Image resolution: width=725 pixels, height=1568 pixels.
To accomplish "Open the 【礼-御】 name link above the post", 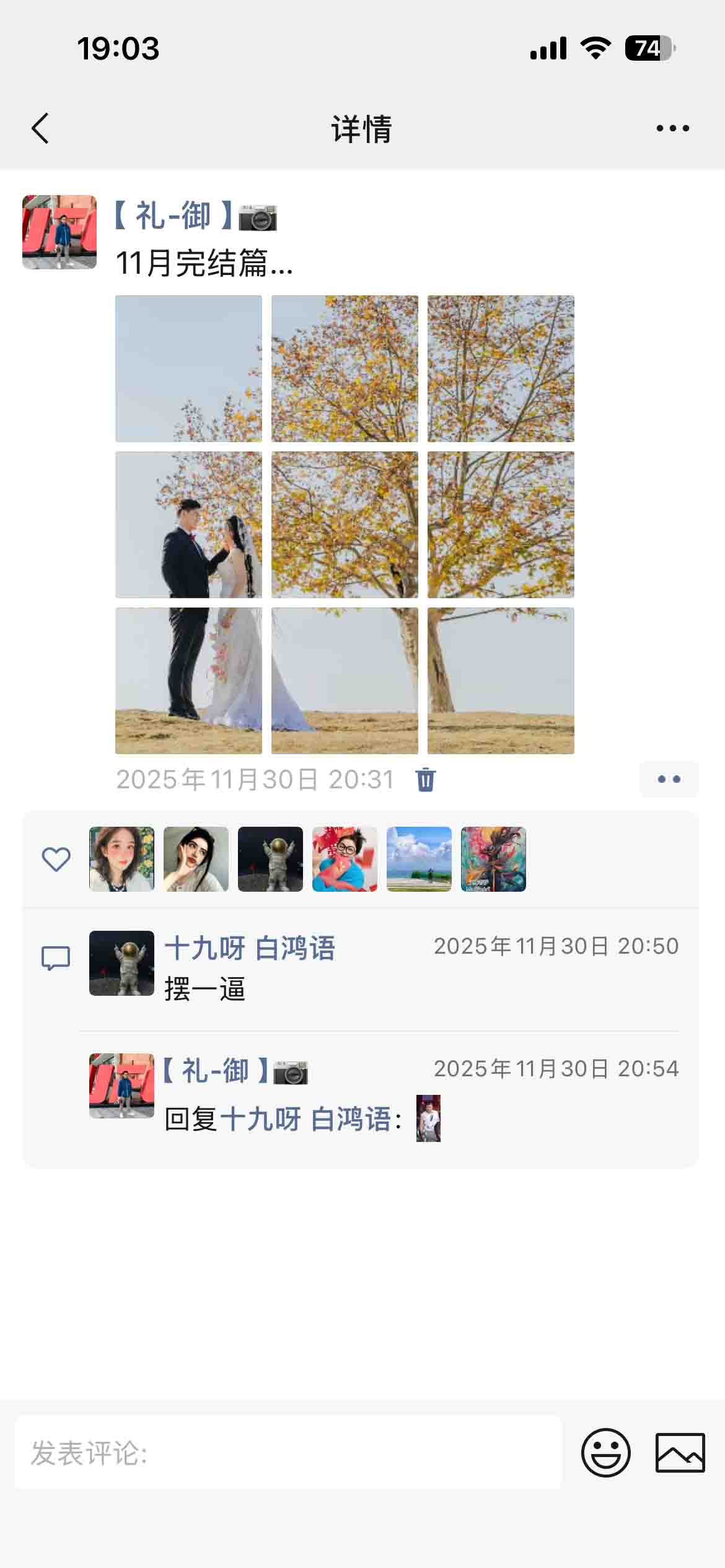I will [x=174, y=216].
